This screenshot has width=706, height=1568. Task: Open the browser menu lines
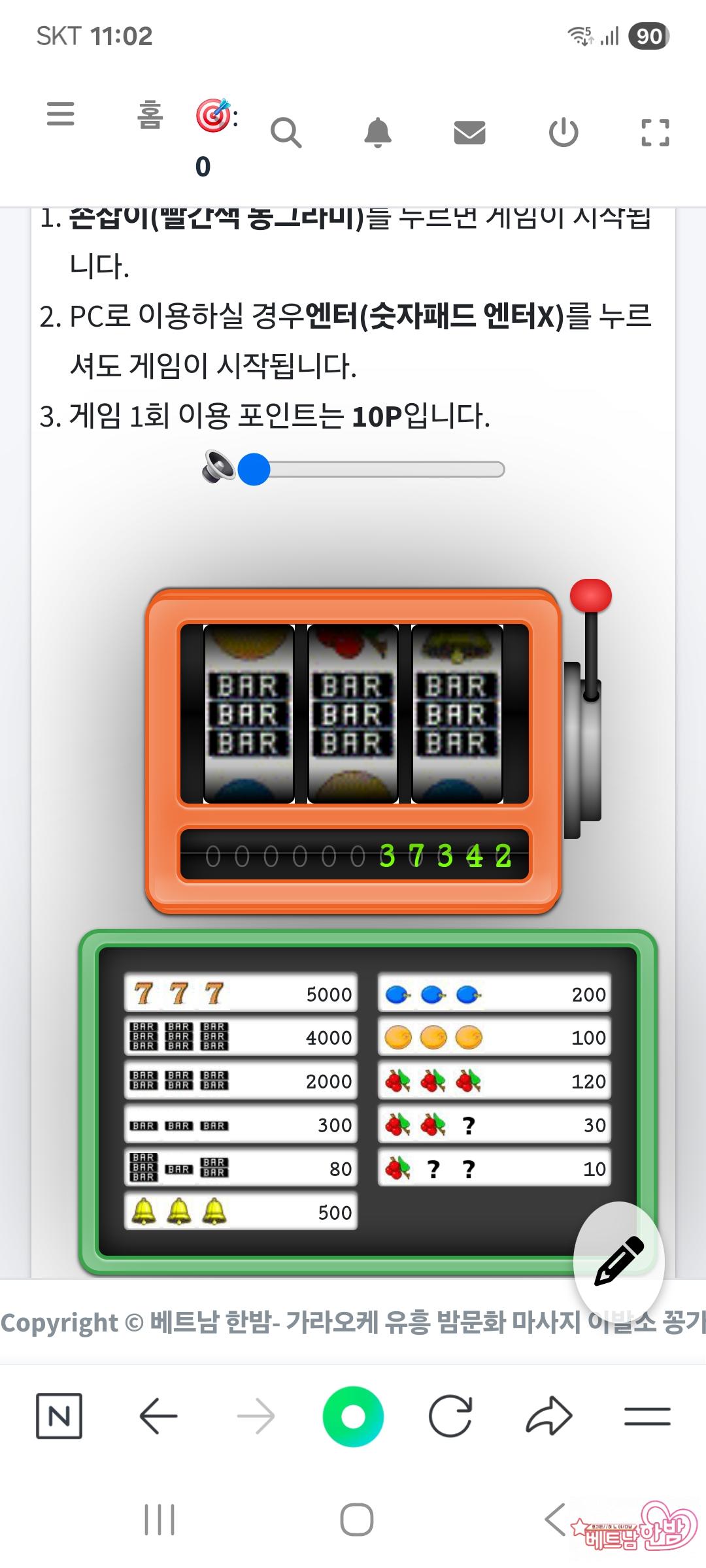coord(647,1416)
